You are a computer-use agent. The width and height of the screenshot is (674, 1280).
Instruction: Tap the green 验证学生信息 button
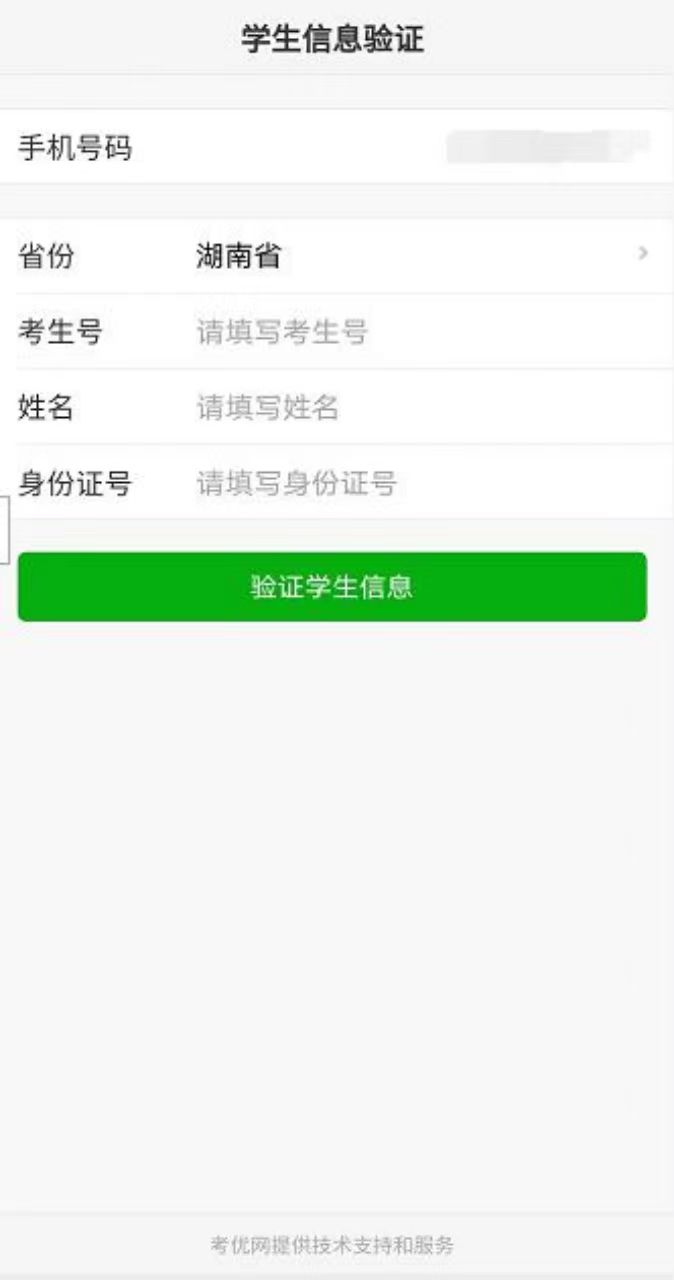click(x=332, y=587)
